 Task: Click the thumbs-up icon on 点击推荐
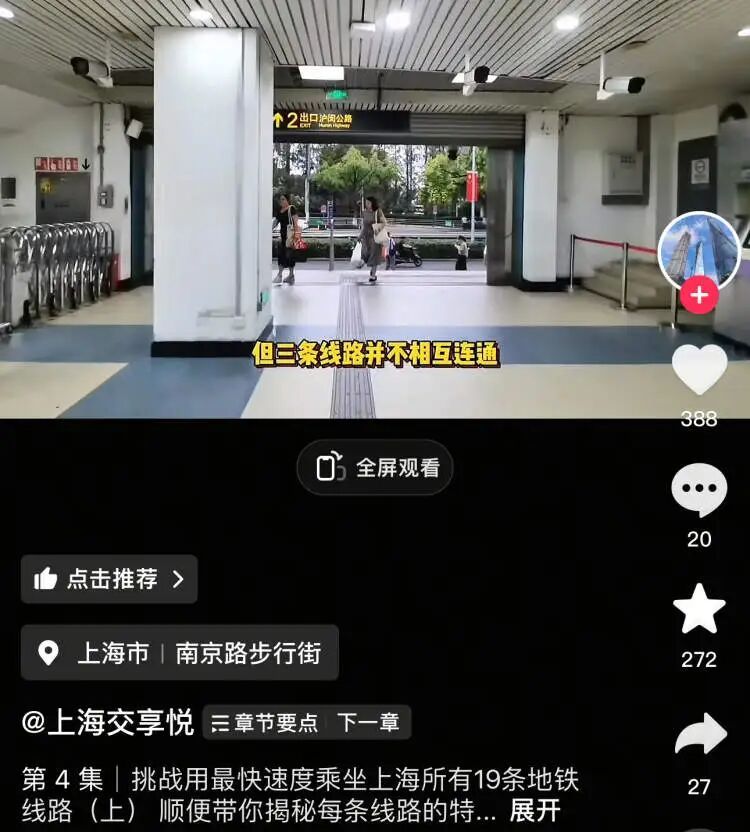click(x=48, y=580)
